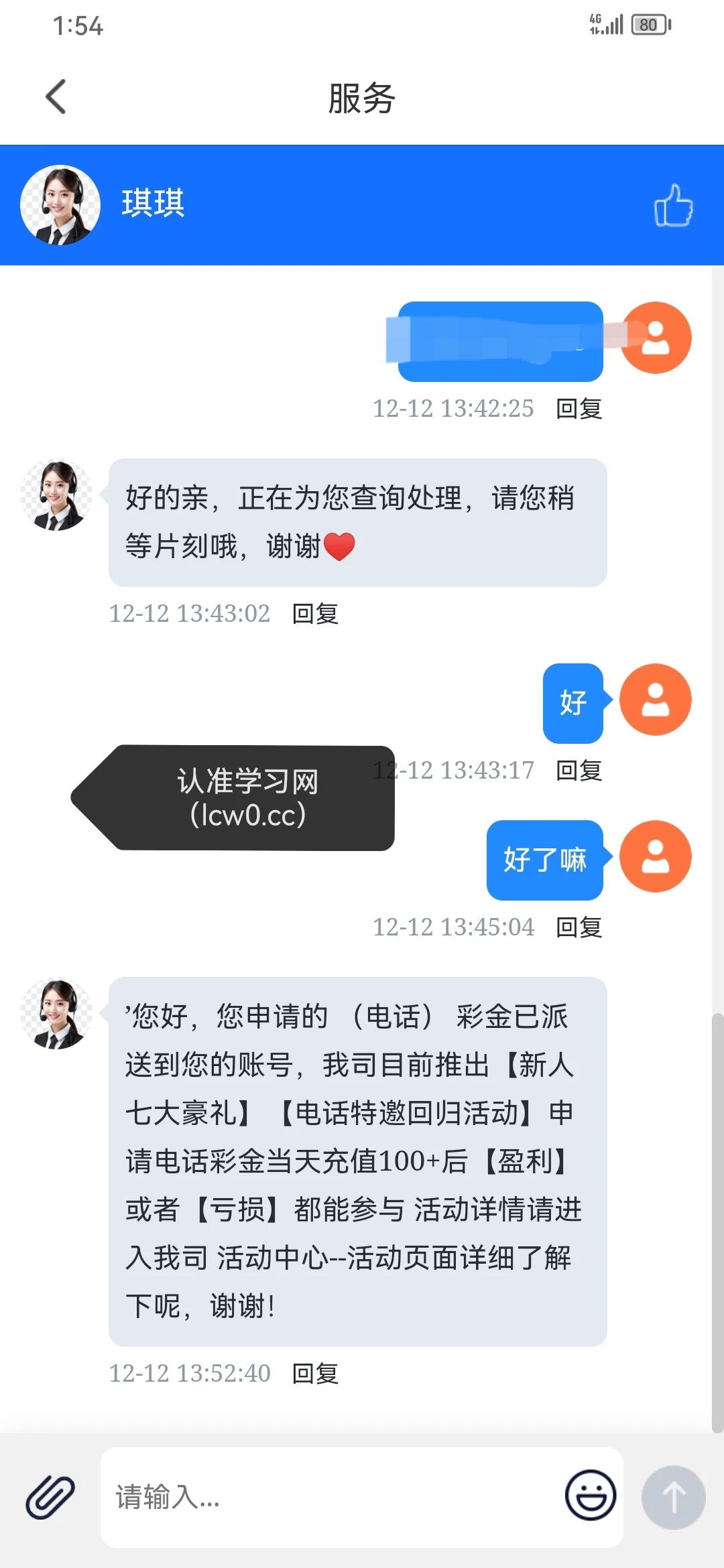The image size is (724, 1568).
Task: Open the emoji picker
Action: [x=590, y=1495]
